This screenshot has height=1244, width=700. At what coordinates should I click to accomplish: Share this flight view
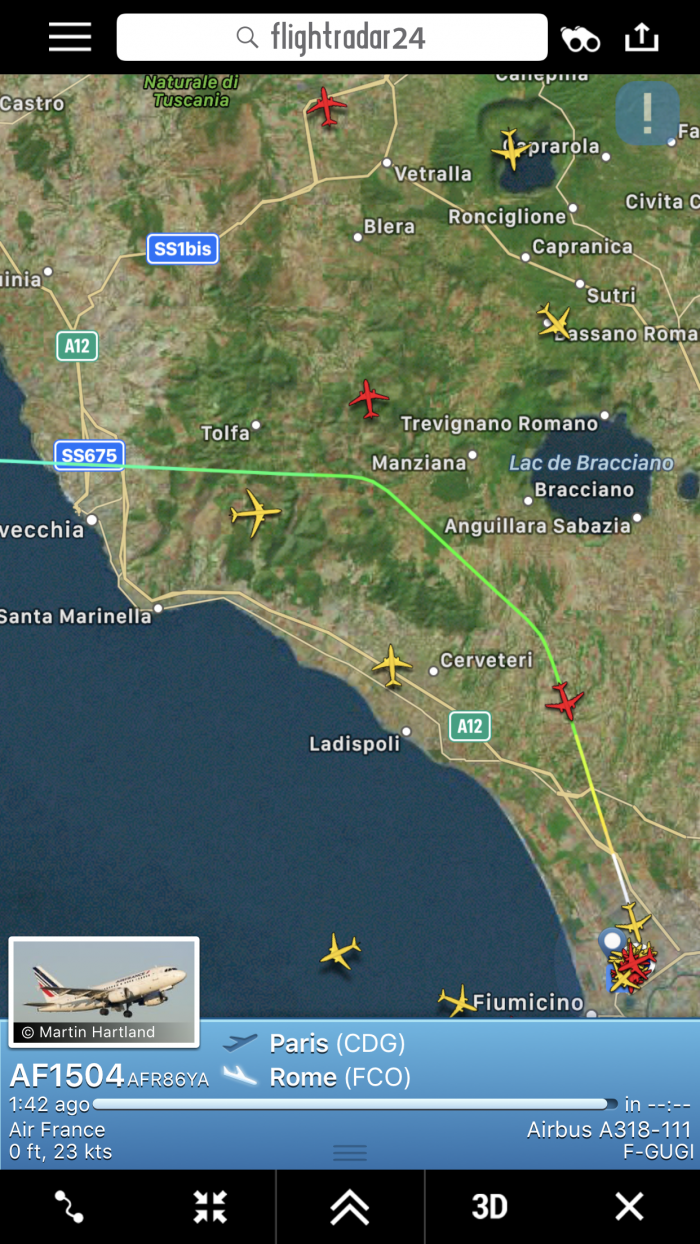642,37
